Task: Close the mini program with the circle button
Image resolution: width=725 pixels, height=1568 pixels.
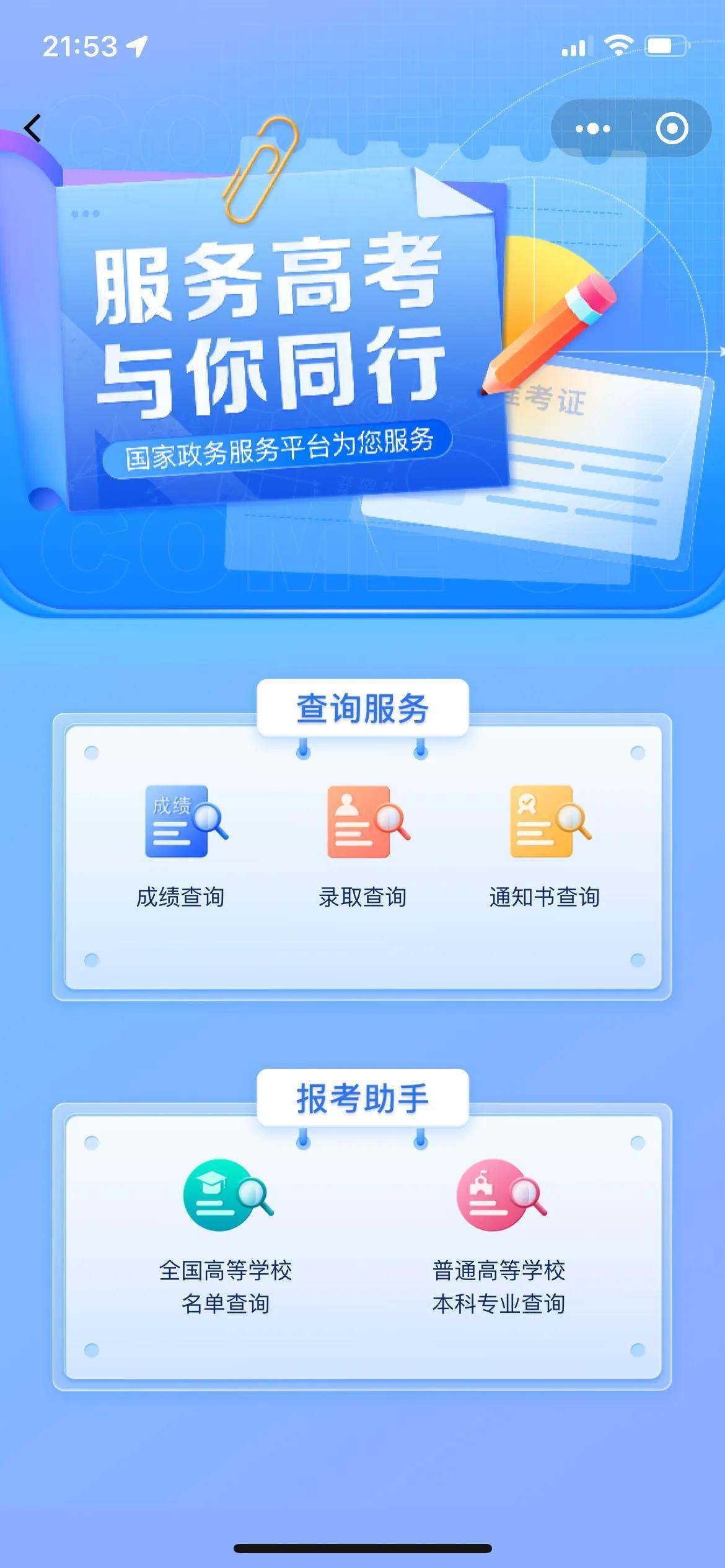Action: (672, 129)
